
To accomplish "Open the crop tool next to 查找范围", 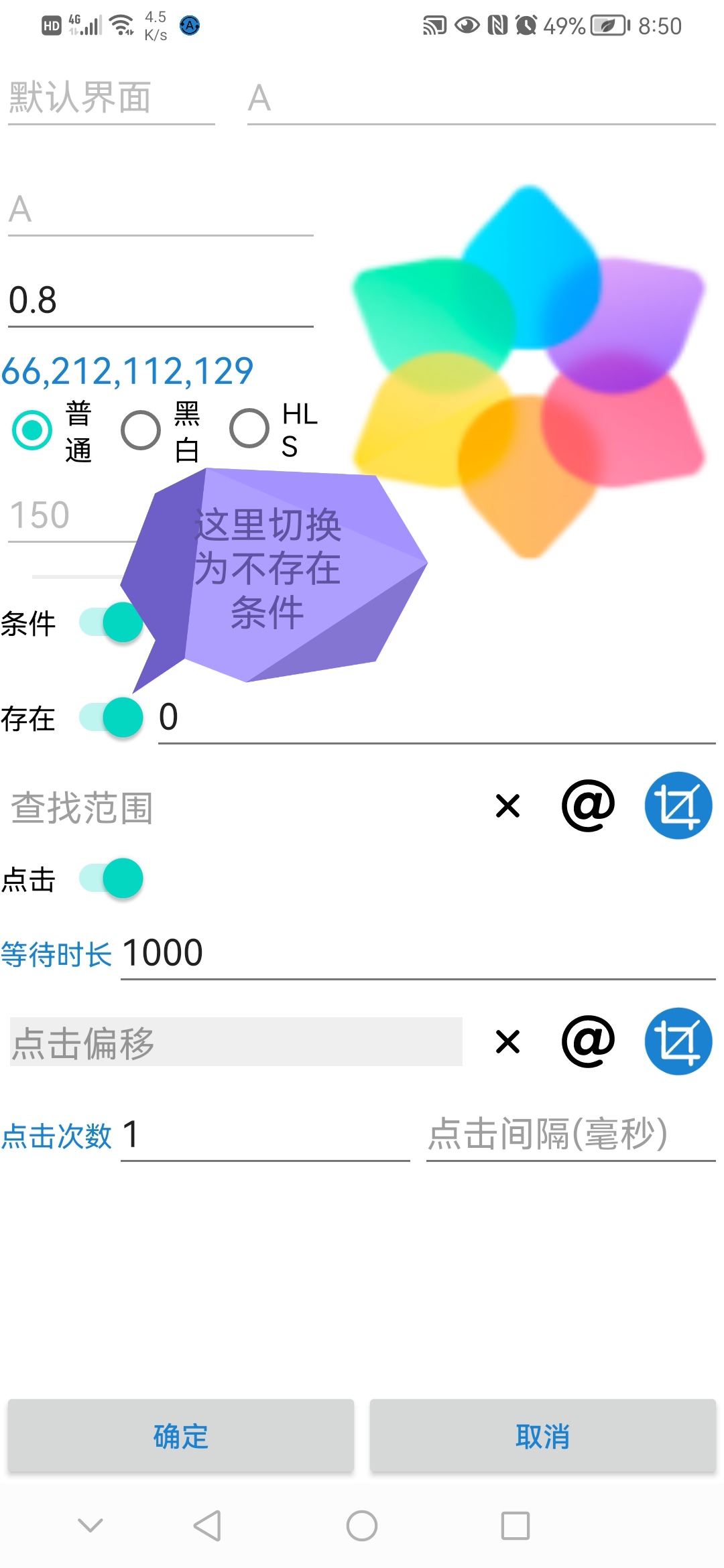I will (678, 805).
